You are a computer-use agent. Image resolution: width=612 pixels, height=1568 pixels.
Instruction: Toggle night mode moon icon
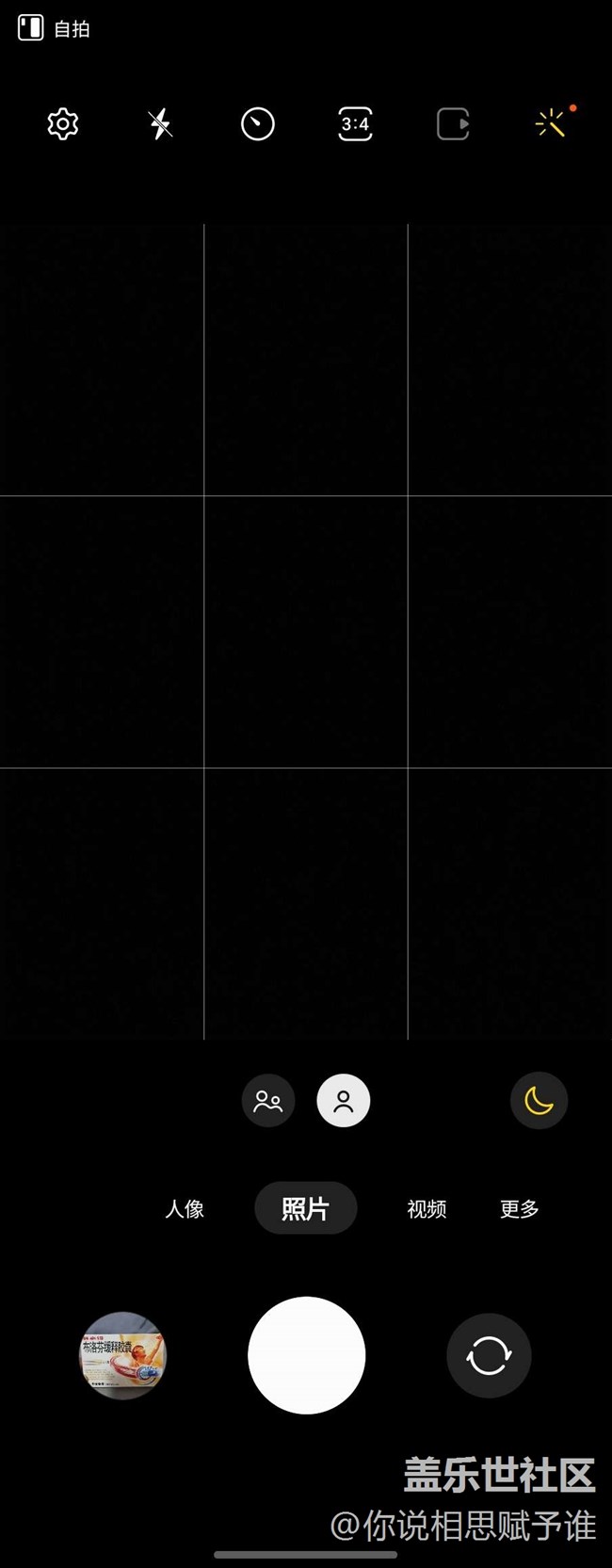click(539, 1100)
